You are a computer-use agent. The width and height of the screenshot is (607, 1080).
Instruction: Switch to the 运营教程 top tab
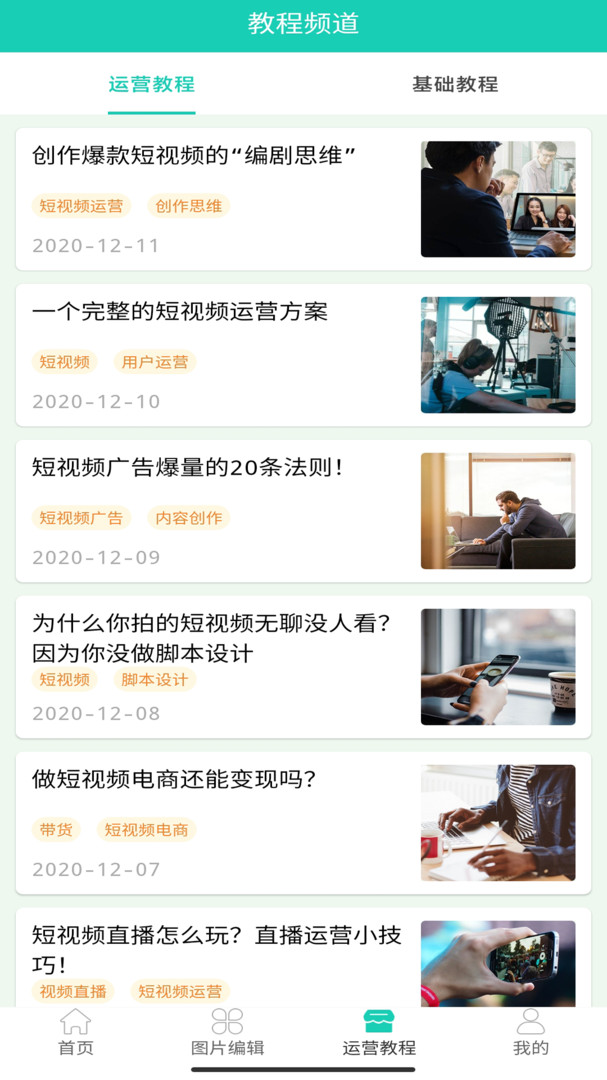(151, 84)
